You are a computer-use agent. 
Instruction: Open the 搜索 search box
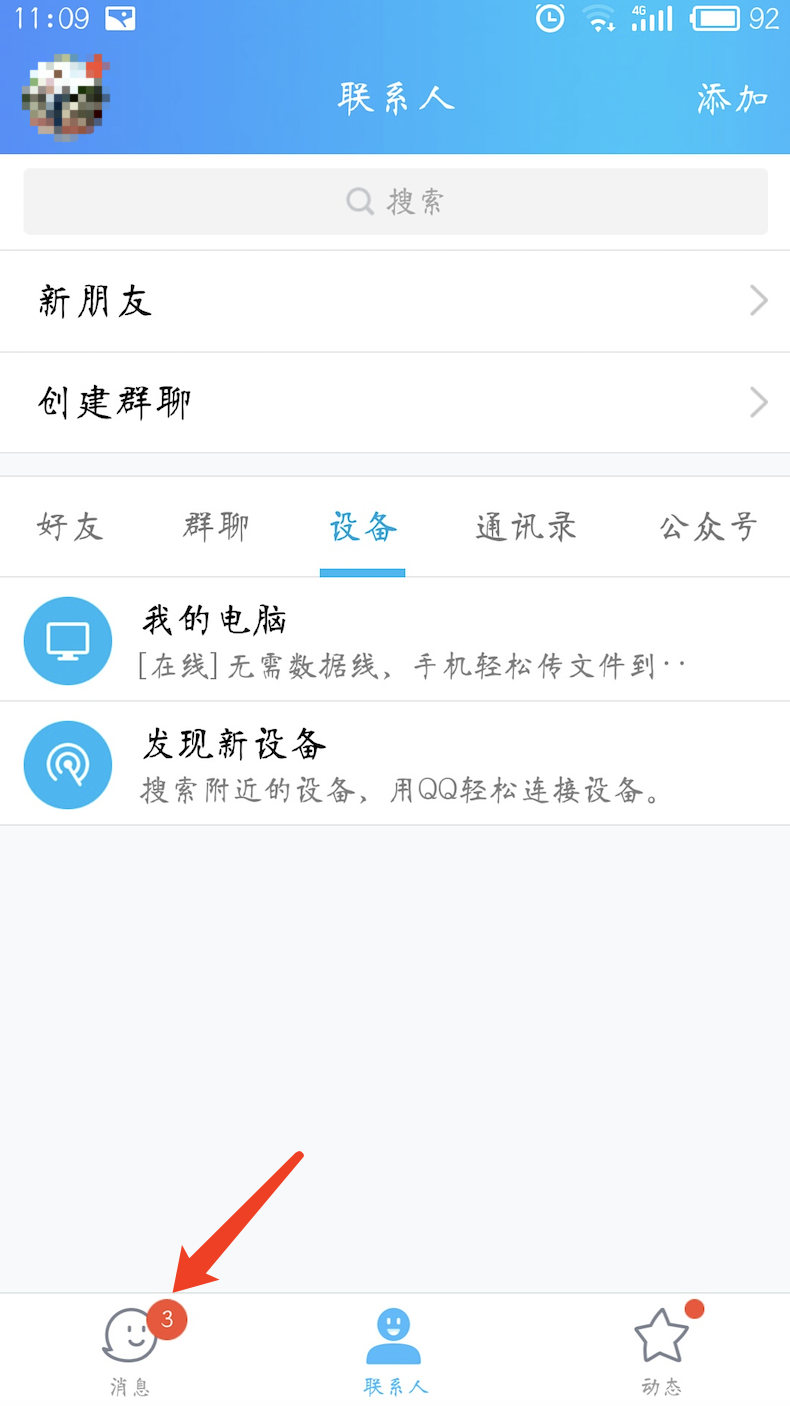[395, 202]
